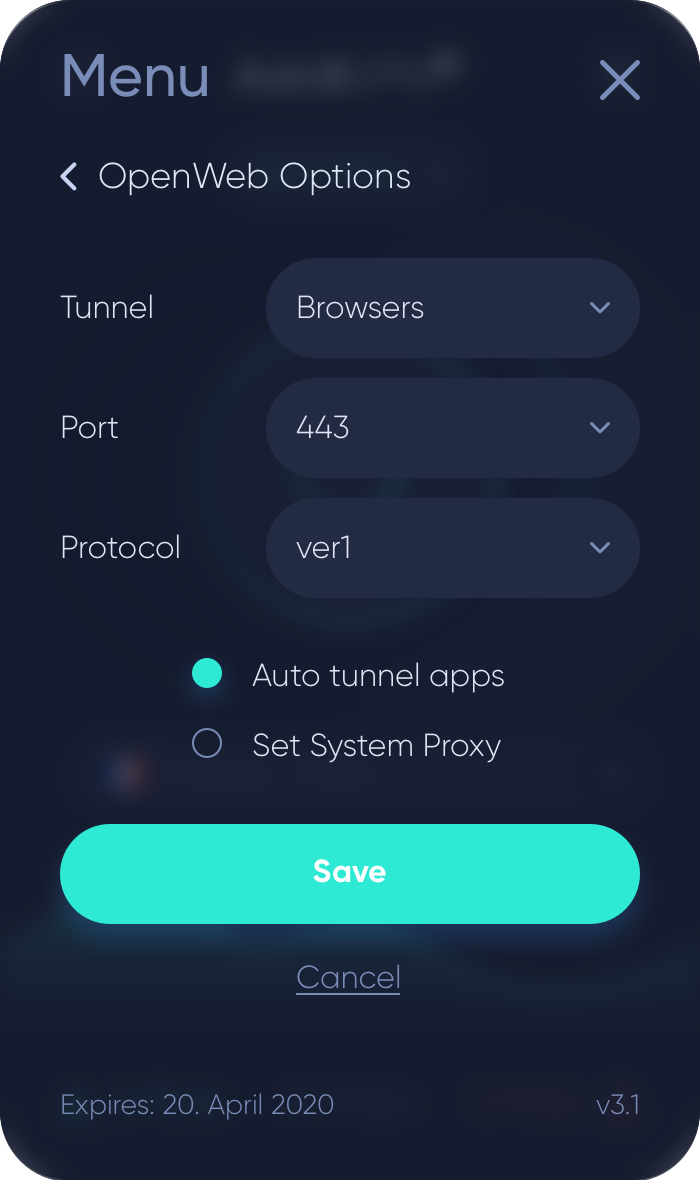Tap the Cancel link
Viewport: 700px width, 1180px height.
(348, 978)
